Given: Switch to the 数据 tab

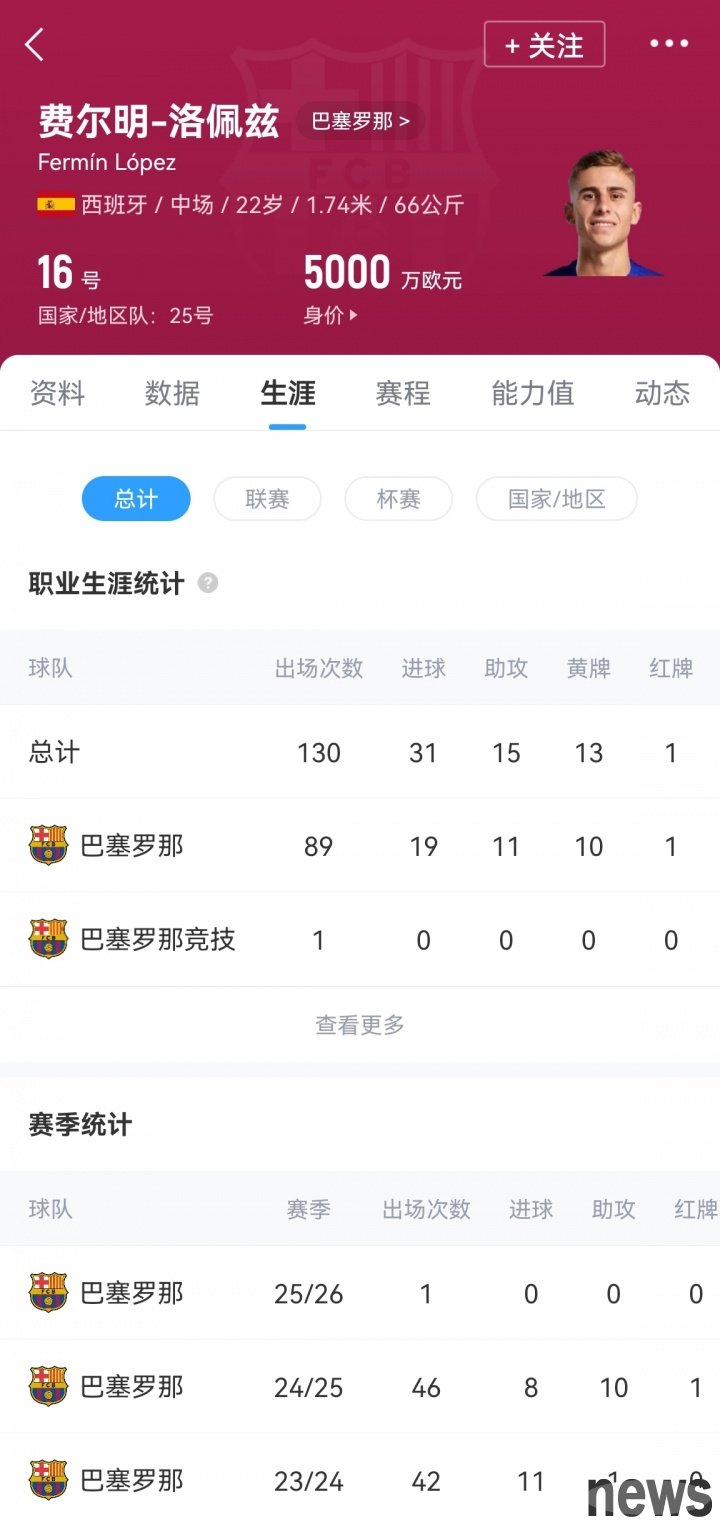Looking at the screenshot, I should point(172,393).
